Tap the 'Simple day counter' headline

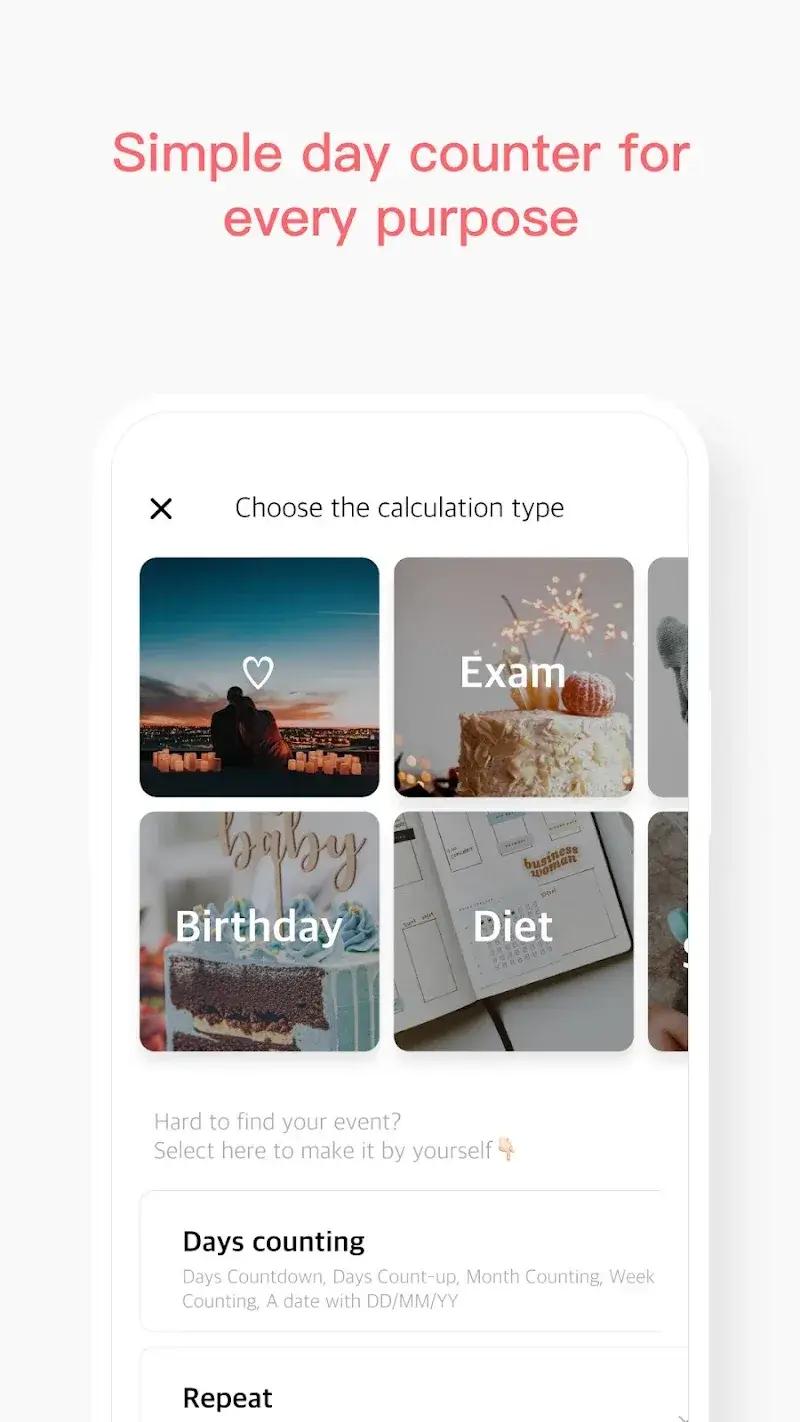click(x=400, y=153)
